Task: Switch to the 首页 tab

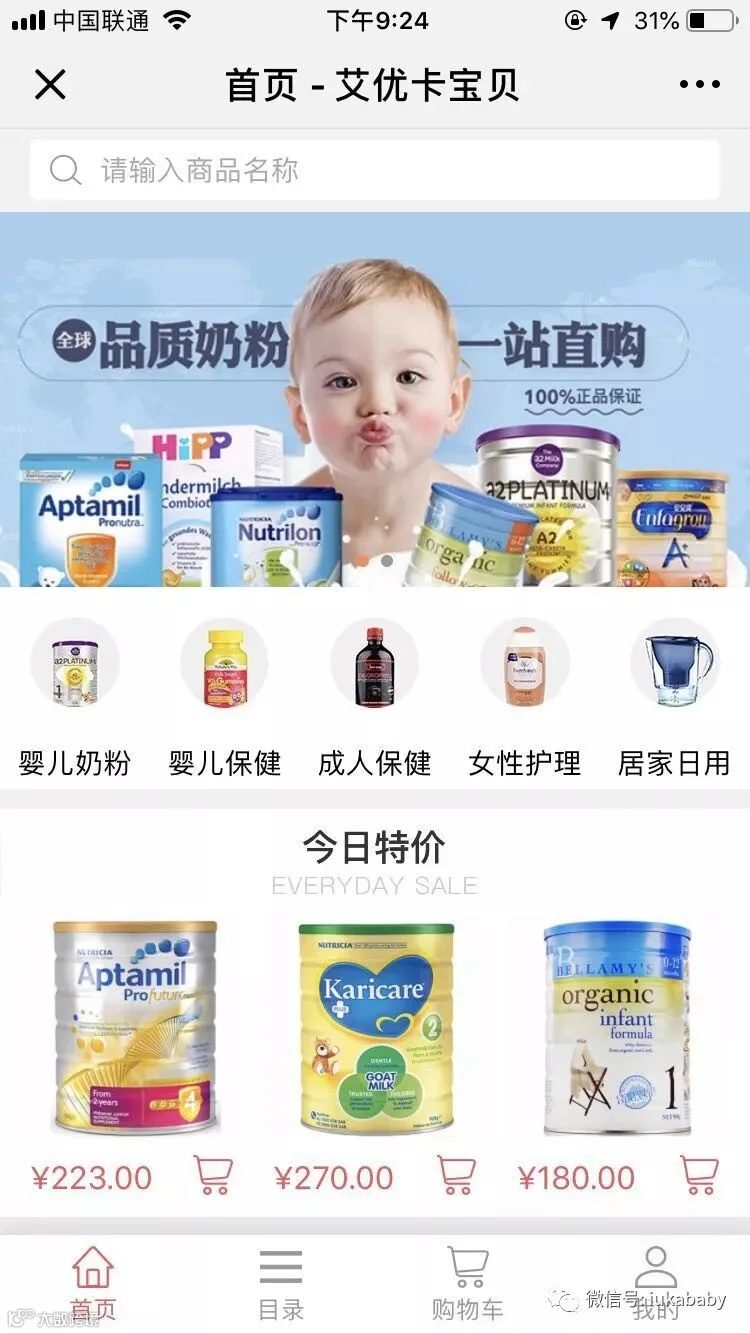Action: point(93,1284)
